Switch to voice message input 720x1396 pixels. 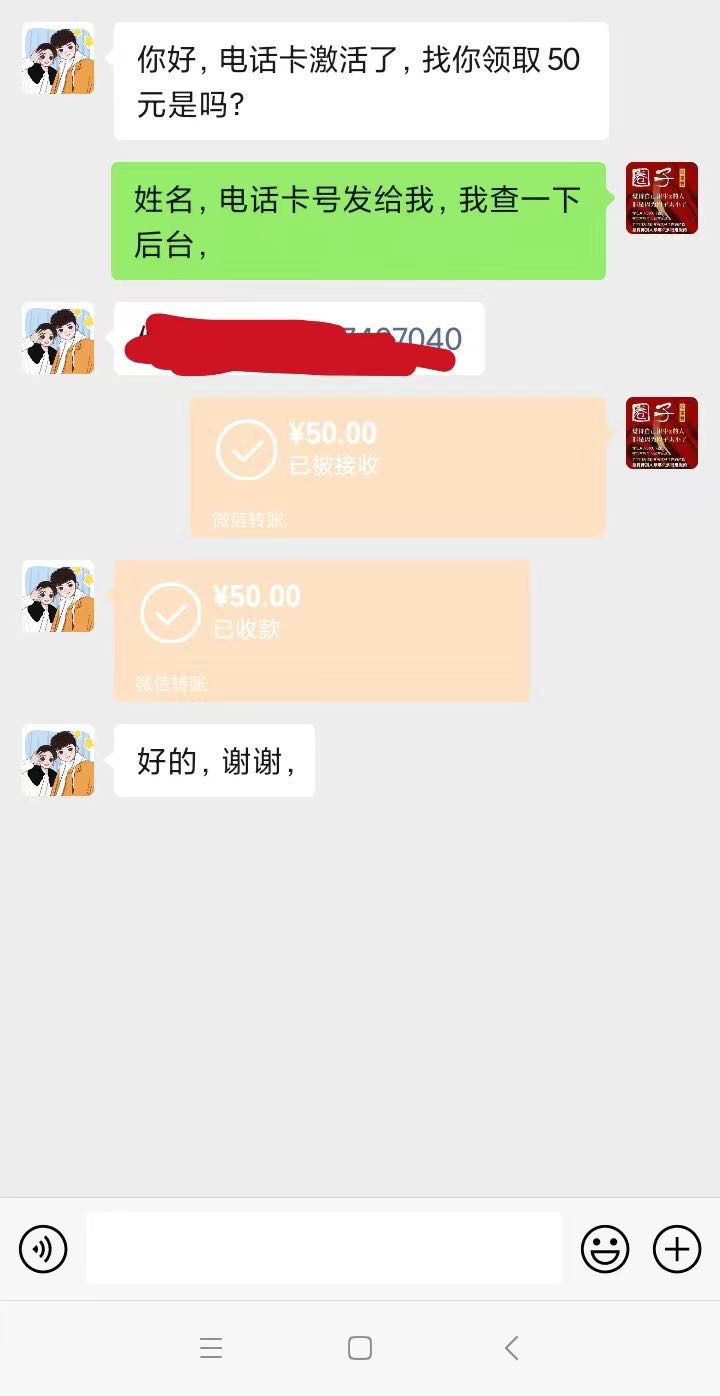tap(43, 1248)
